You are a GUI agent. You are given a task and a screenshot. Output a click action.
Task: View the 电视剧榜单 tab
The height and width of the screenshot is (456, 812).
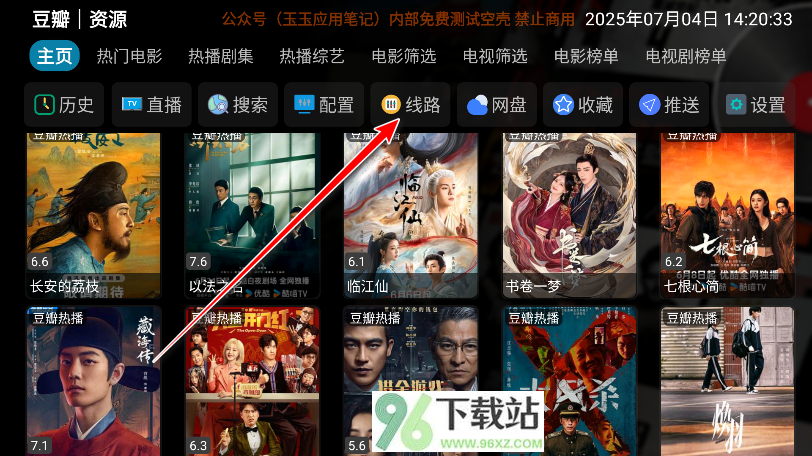[686, 57]
